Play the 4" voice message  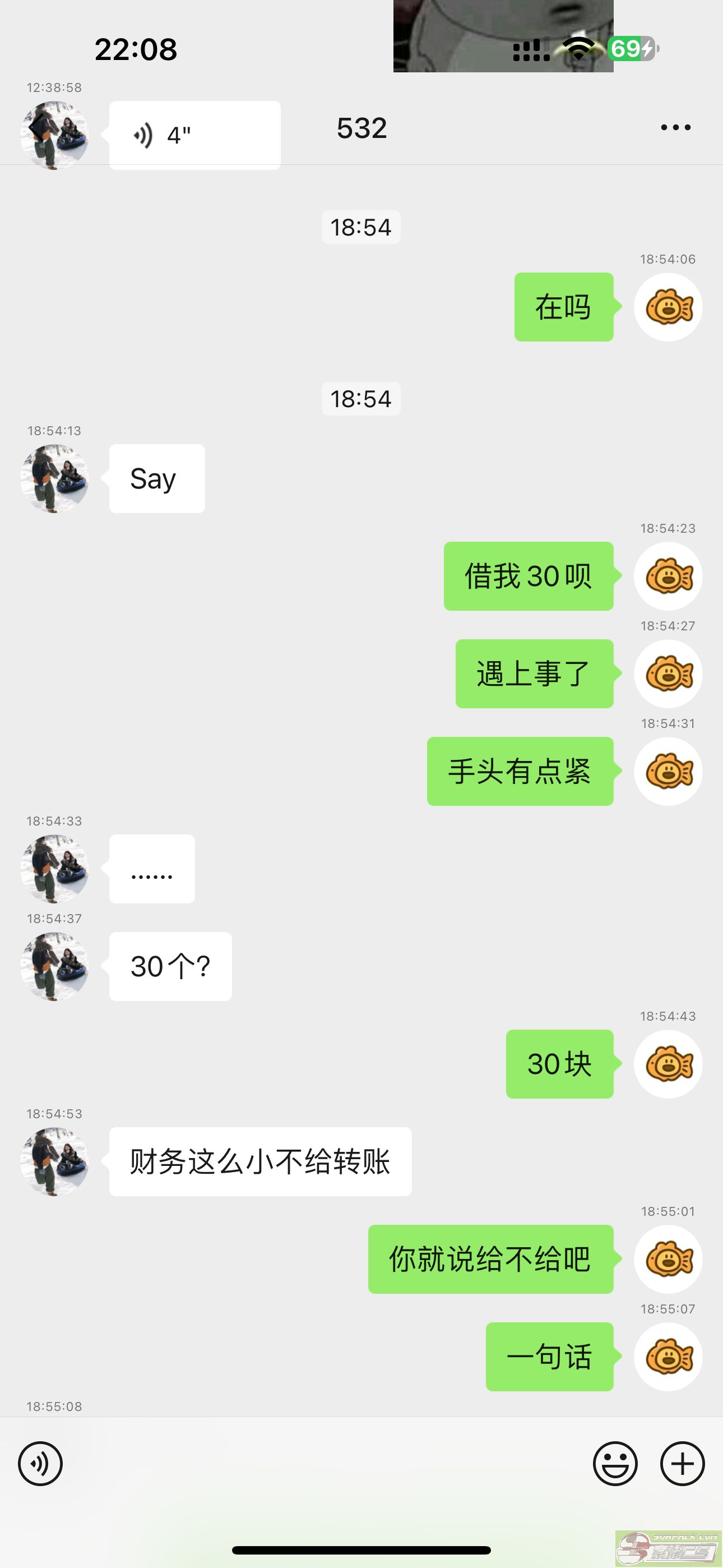click(x=194, y=135)
